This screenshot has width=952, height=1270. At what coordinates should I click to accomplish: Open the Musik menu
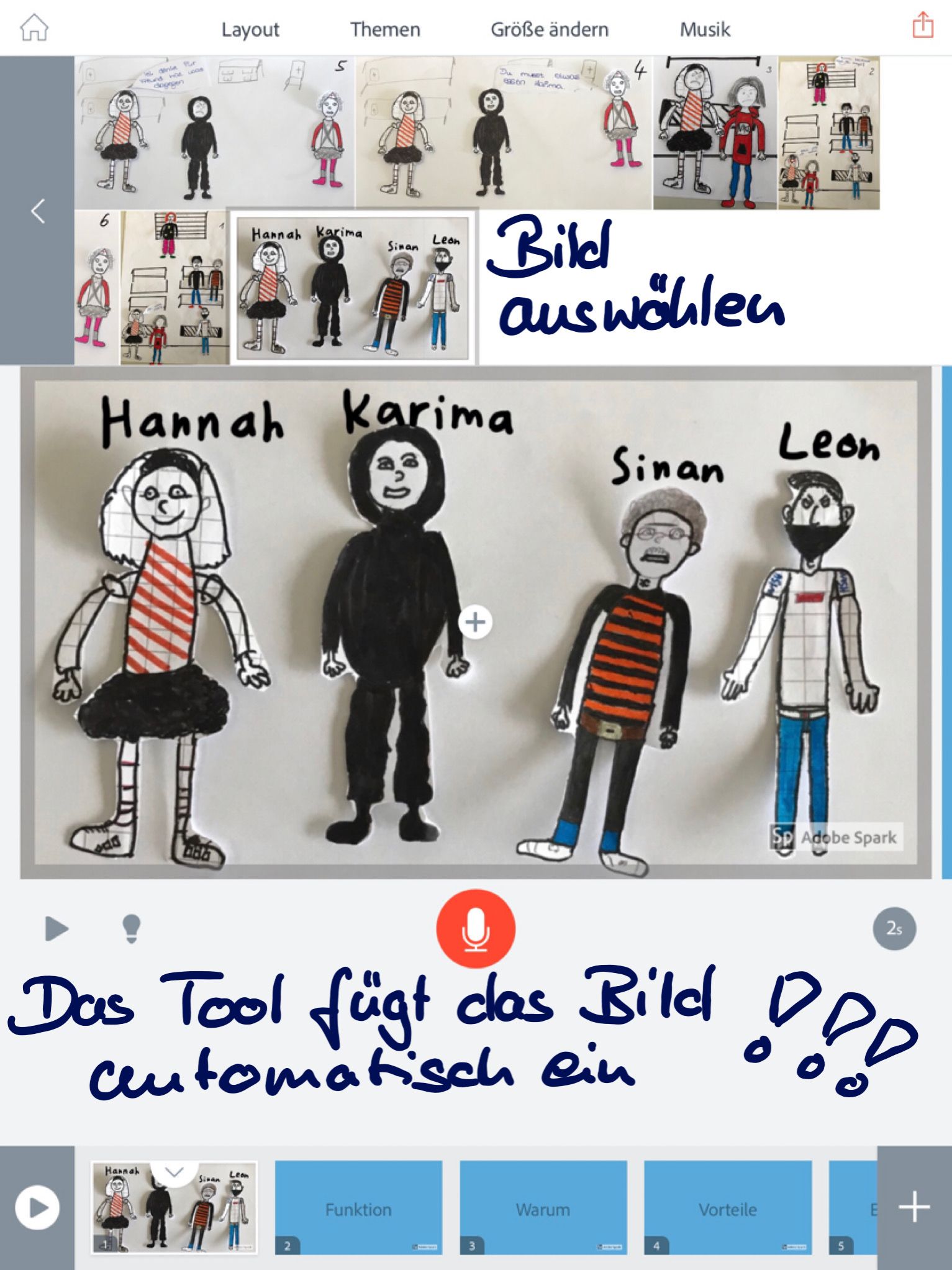point(705,30)
